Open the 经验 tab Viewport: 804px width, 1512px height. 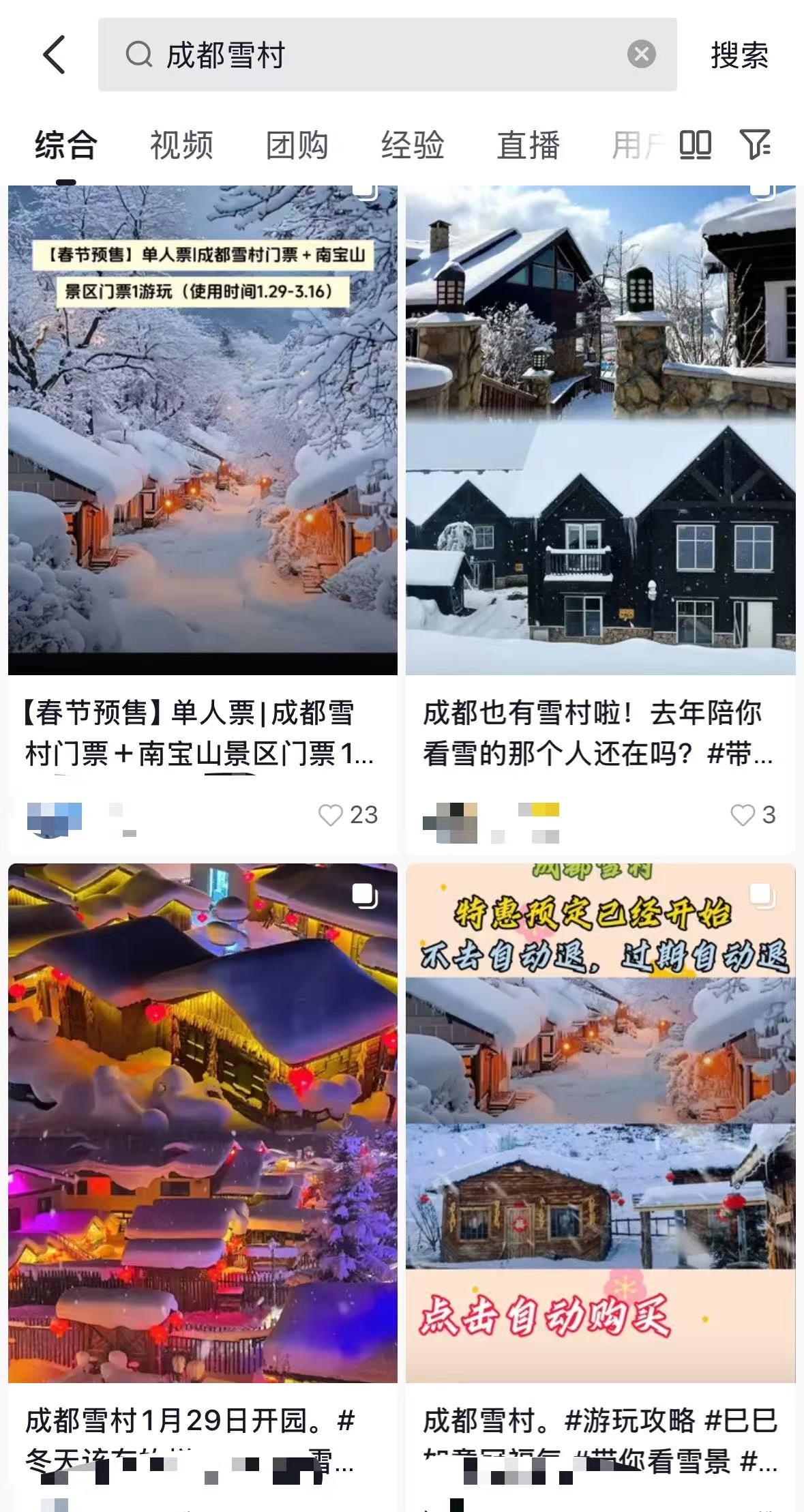[x=413, y=145]
